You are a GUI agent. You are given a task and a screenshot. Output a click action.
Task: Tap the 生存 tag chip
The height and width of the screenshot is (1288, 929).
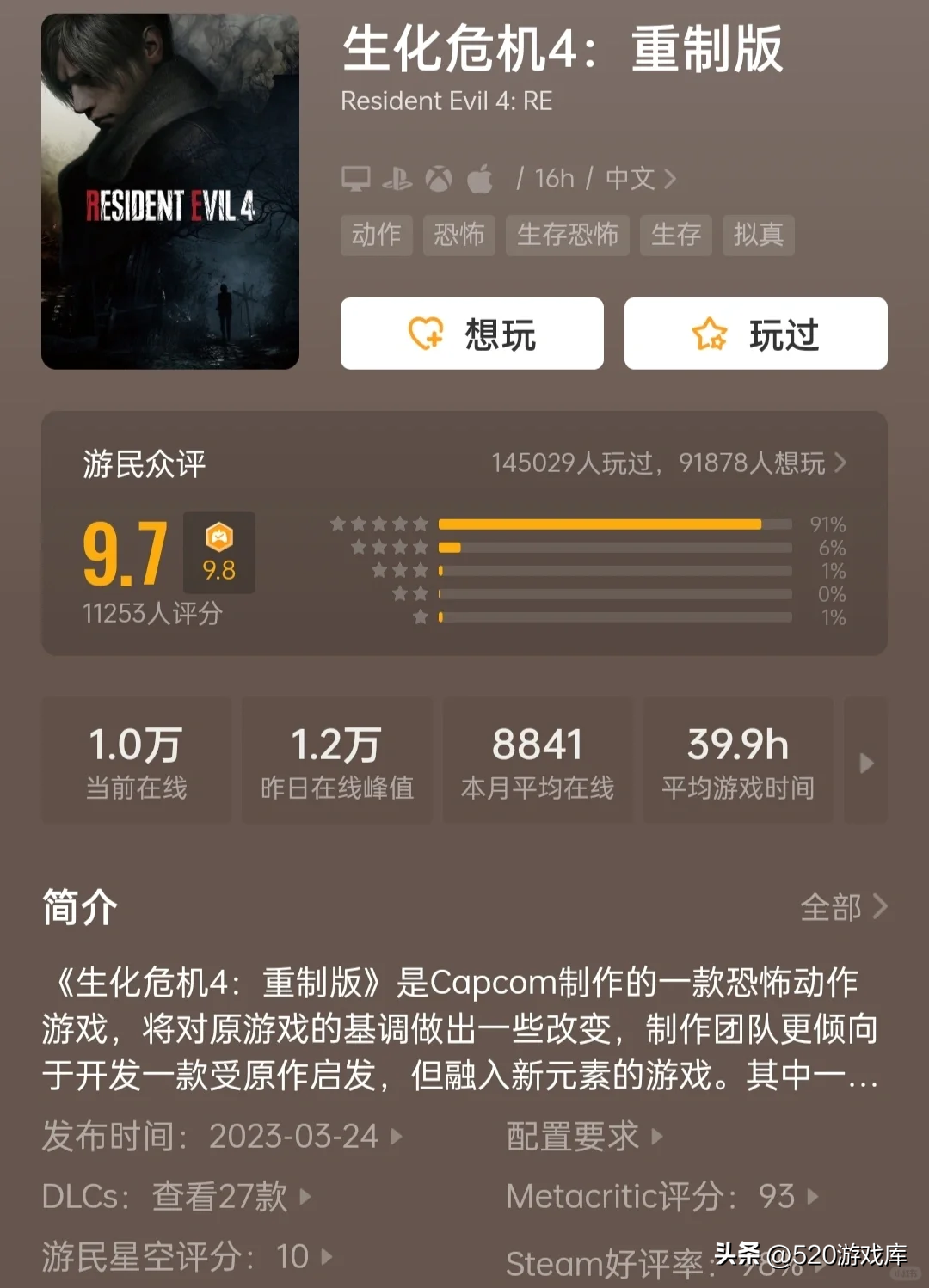[675, 235]
